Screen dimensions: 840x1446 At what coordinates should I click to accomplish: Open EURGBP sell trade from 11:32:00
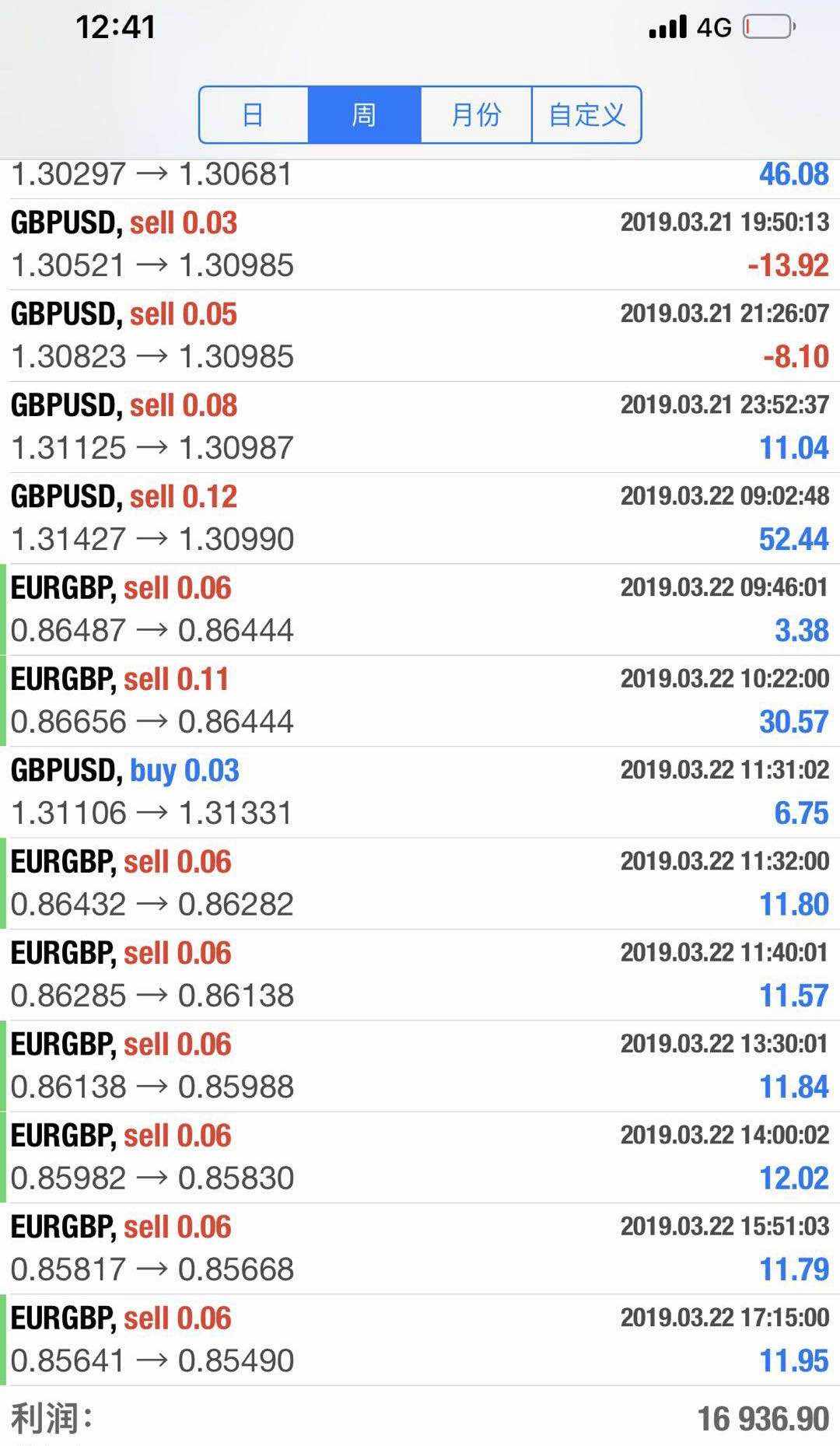coord(420,883)
